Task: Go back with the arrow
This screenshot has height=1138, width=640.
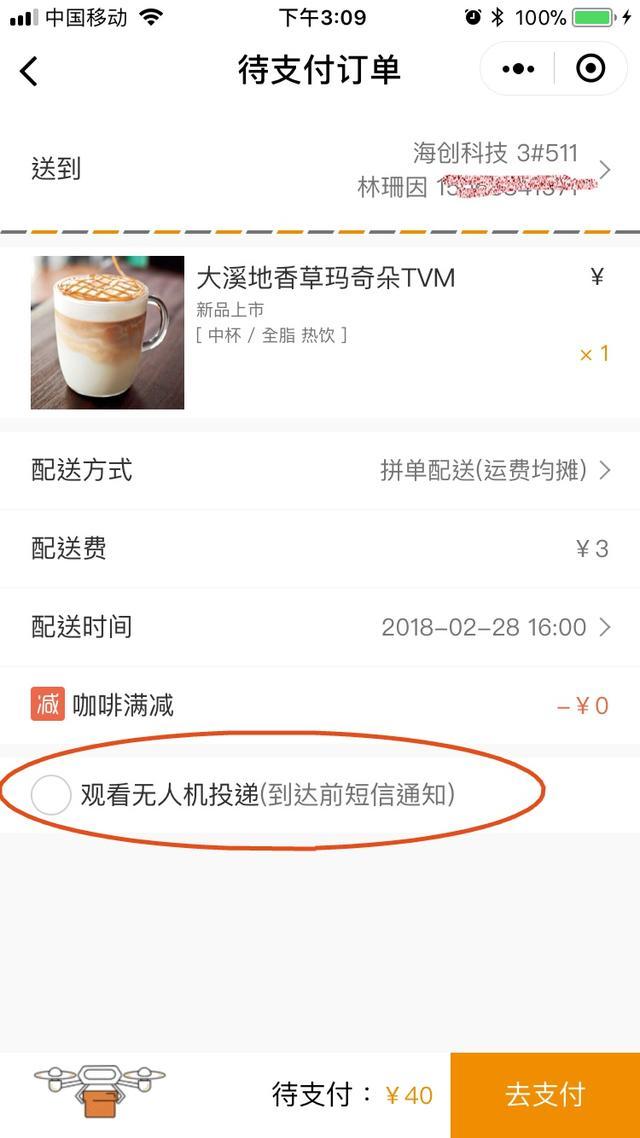Action: click(29, 71)
